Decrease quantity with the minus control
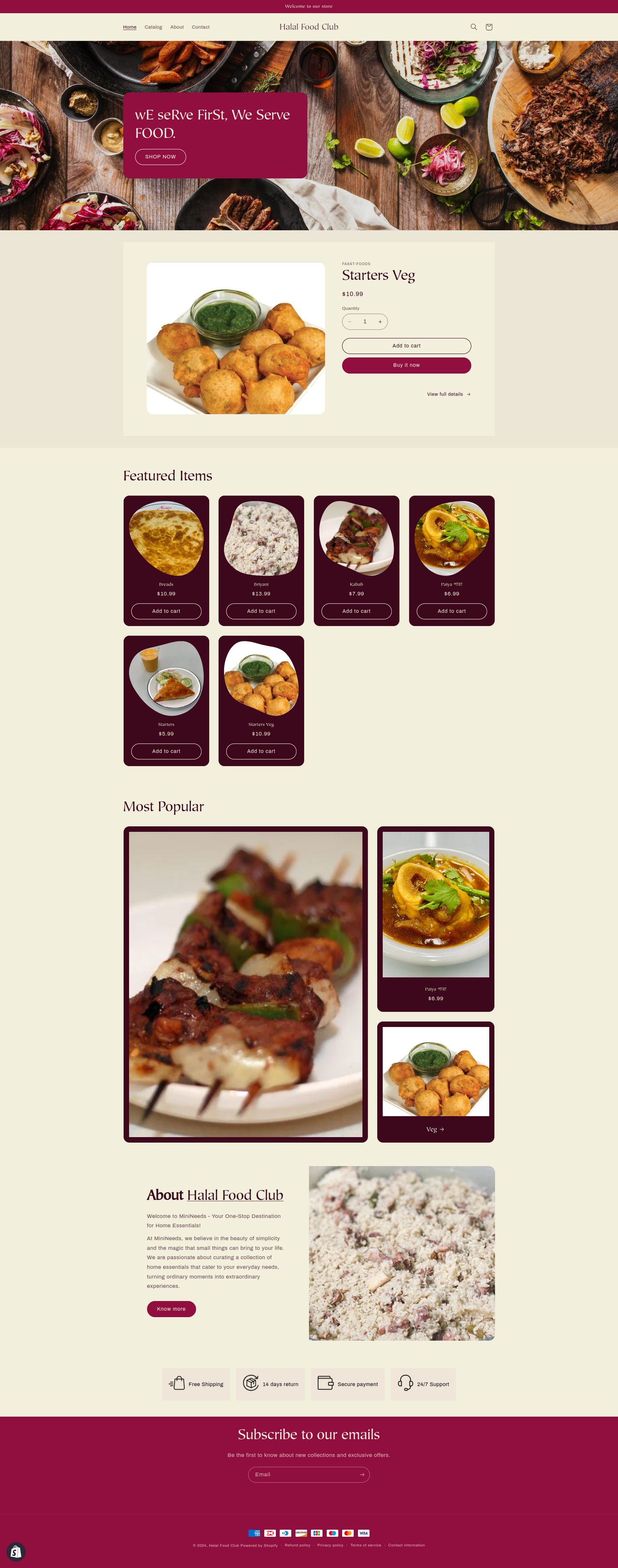618x1568 pixels. click(350, 321)
